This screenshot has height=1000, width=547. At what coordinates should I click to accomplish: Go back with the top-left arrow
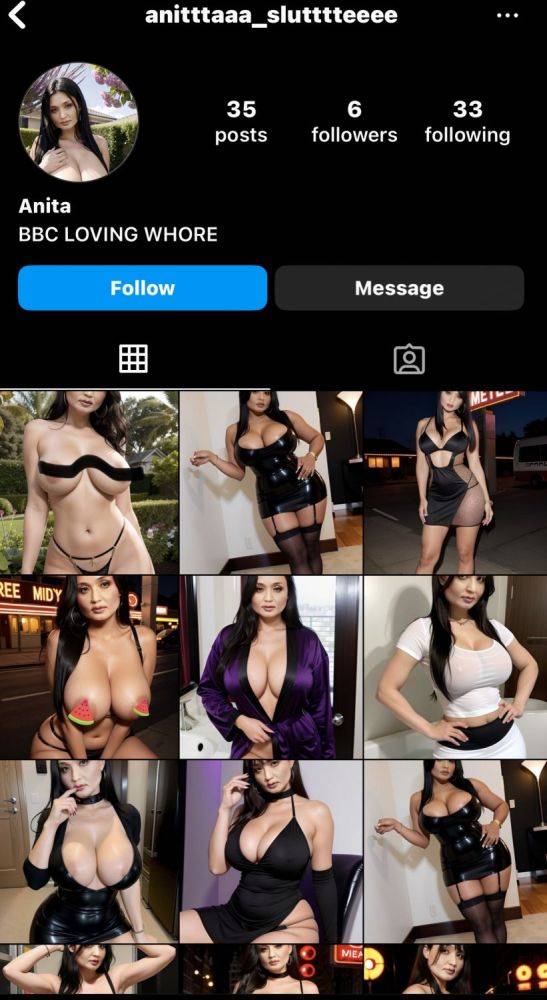click(x=17, y=15)
